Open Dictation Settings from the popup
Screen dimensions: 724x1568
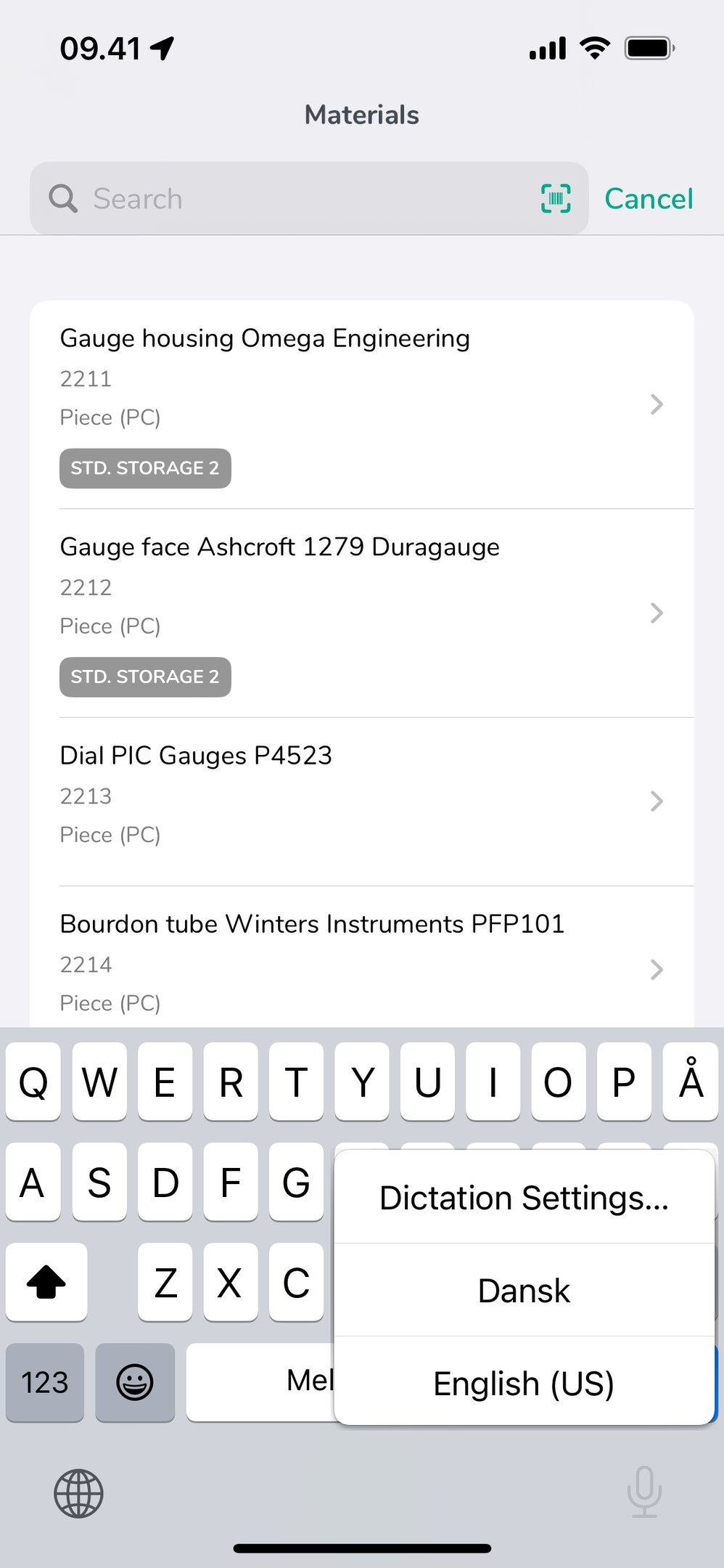[524, 1198]
